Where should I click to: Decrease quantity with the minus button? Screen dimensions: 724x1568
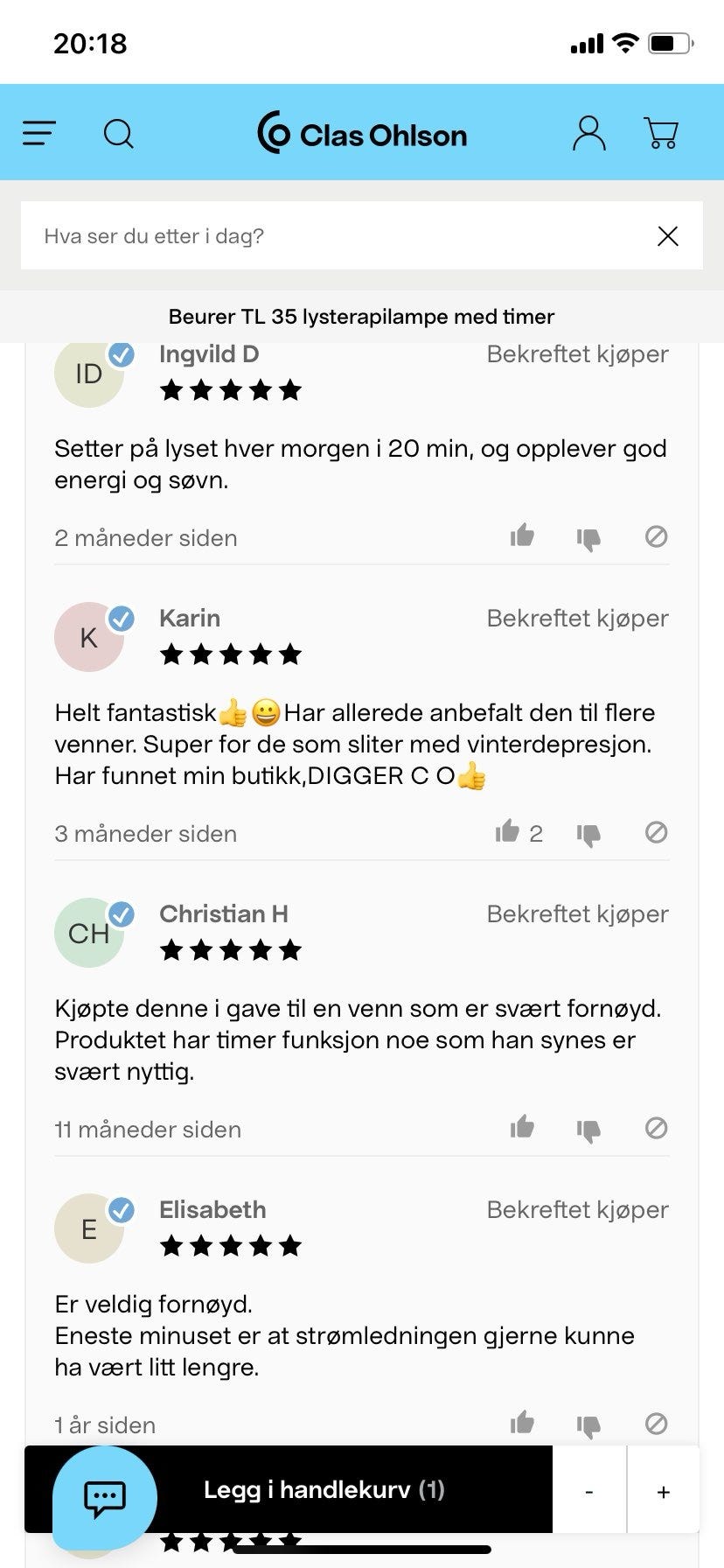pos(588,1492)
